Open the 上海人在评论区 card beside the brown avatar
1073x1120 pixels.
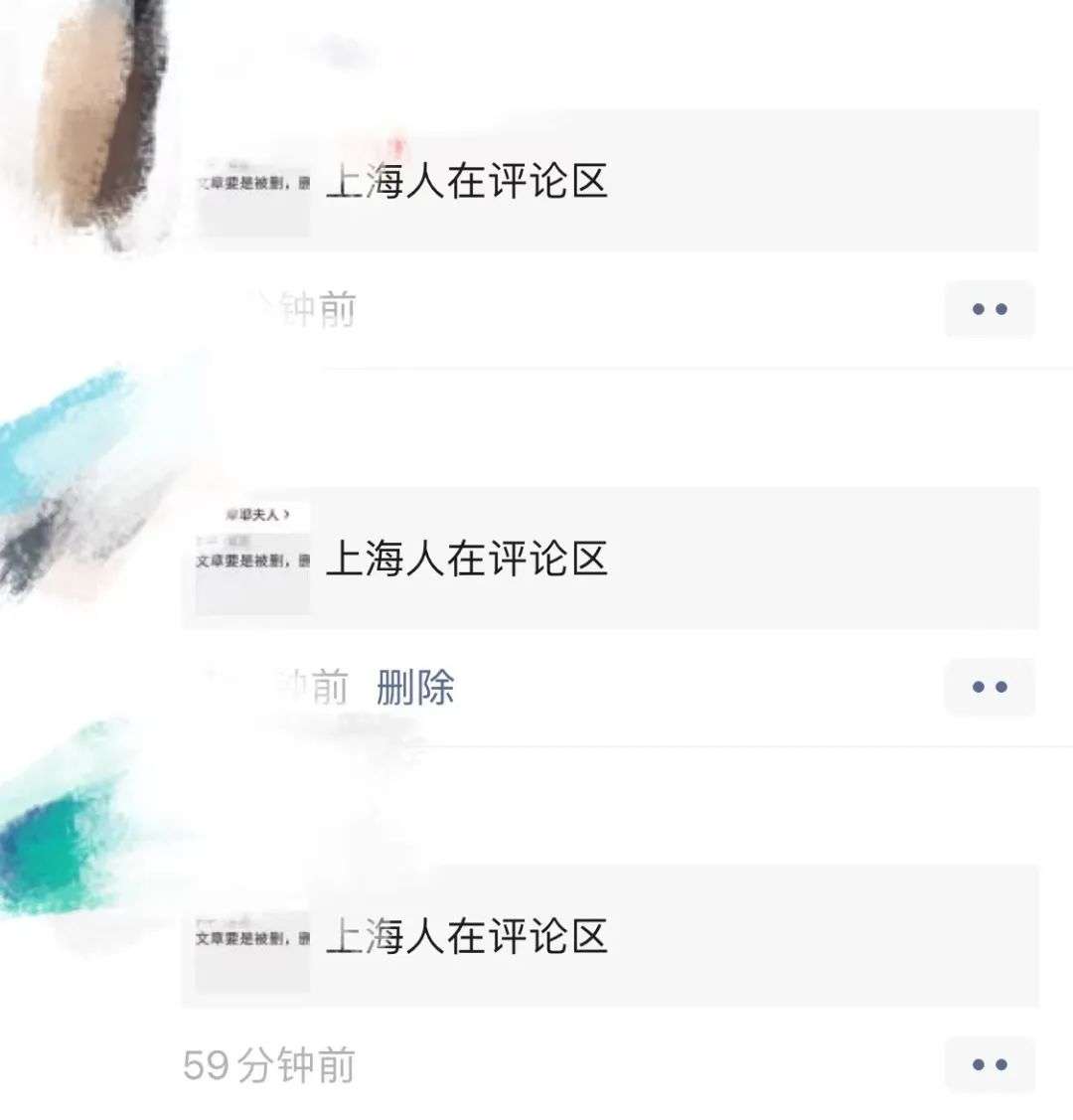(610, 181)
